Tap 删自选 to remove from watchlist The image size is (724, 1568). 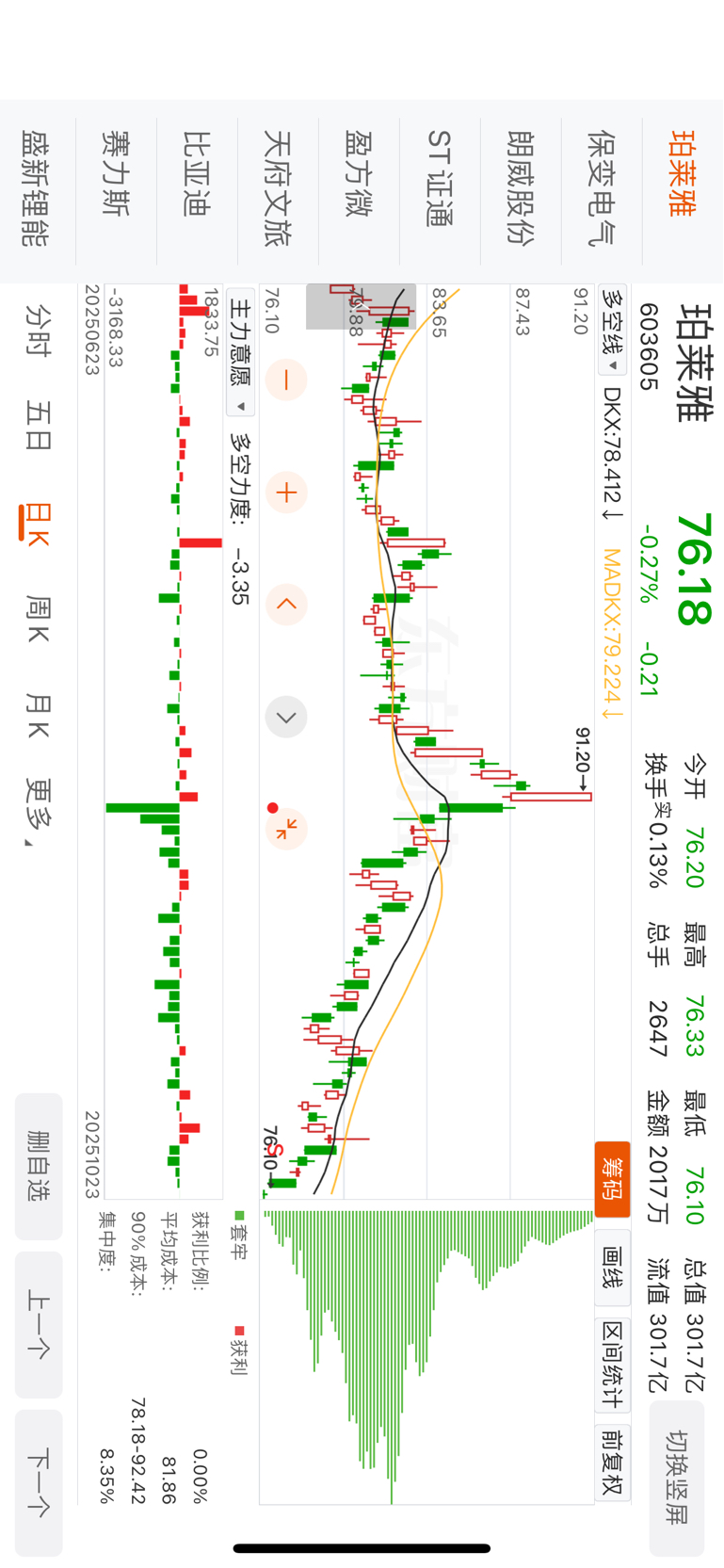[39, 1166]
